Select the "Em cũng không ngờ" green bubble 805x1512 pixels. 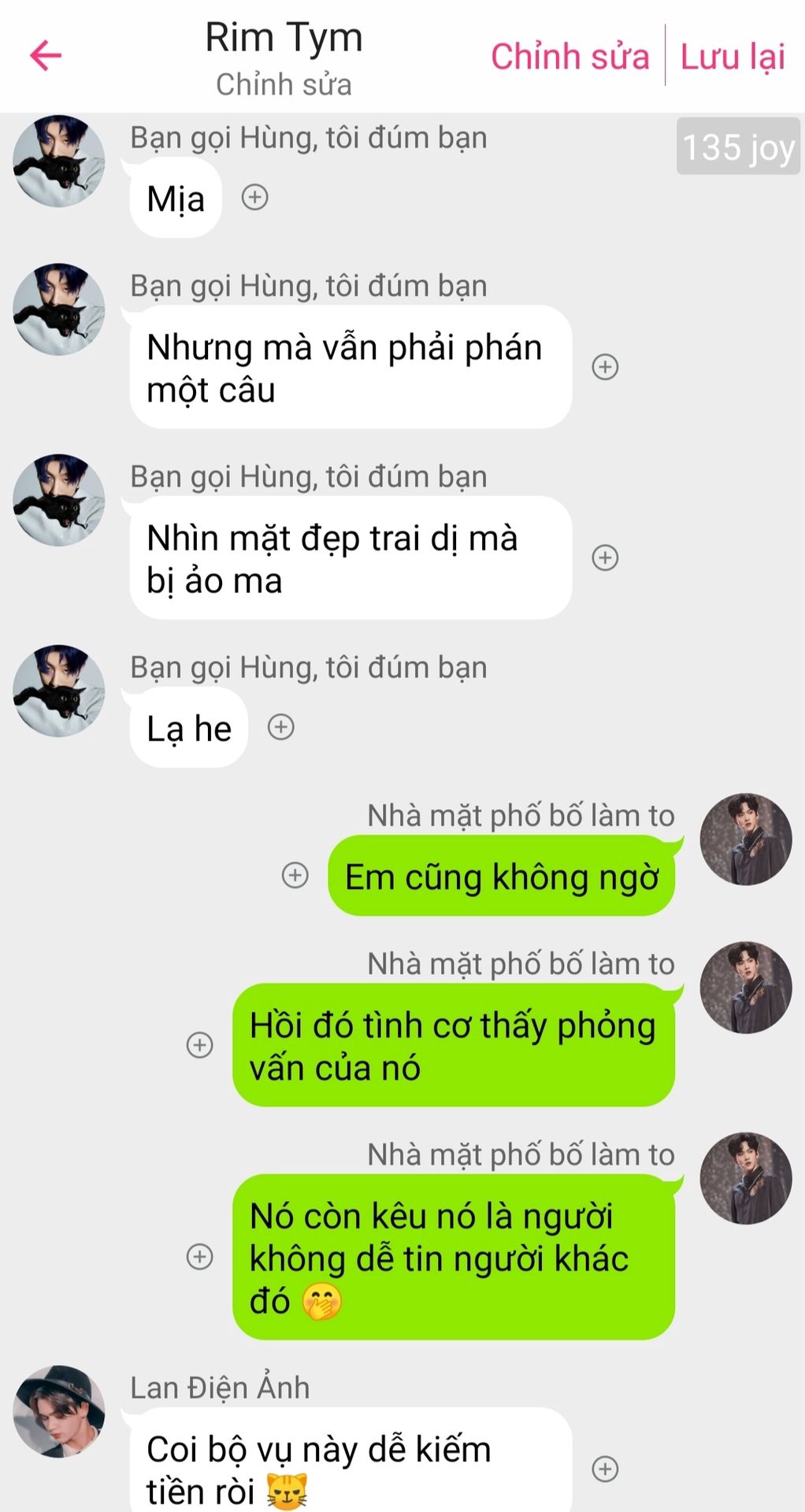tap(502, 876)
